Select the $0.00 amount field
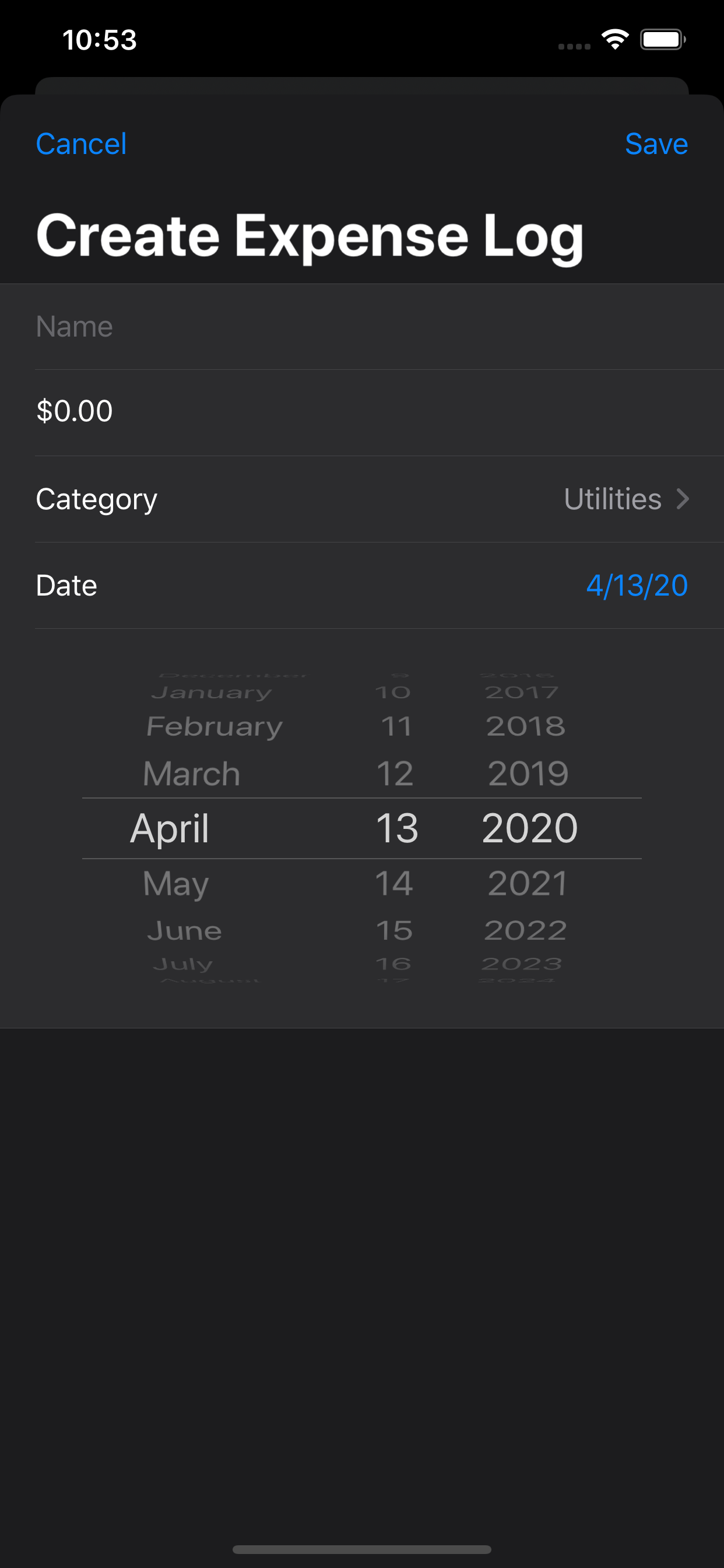Viewport: 724px width, 1568px height. (x=182, y=410)
